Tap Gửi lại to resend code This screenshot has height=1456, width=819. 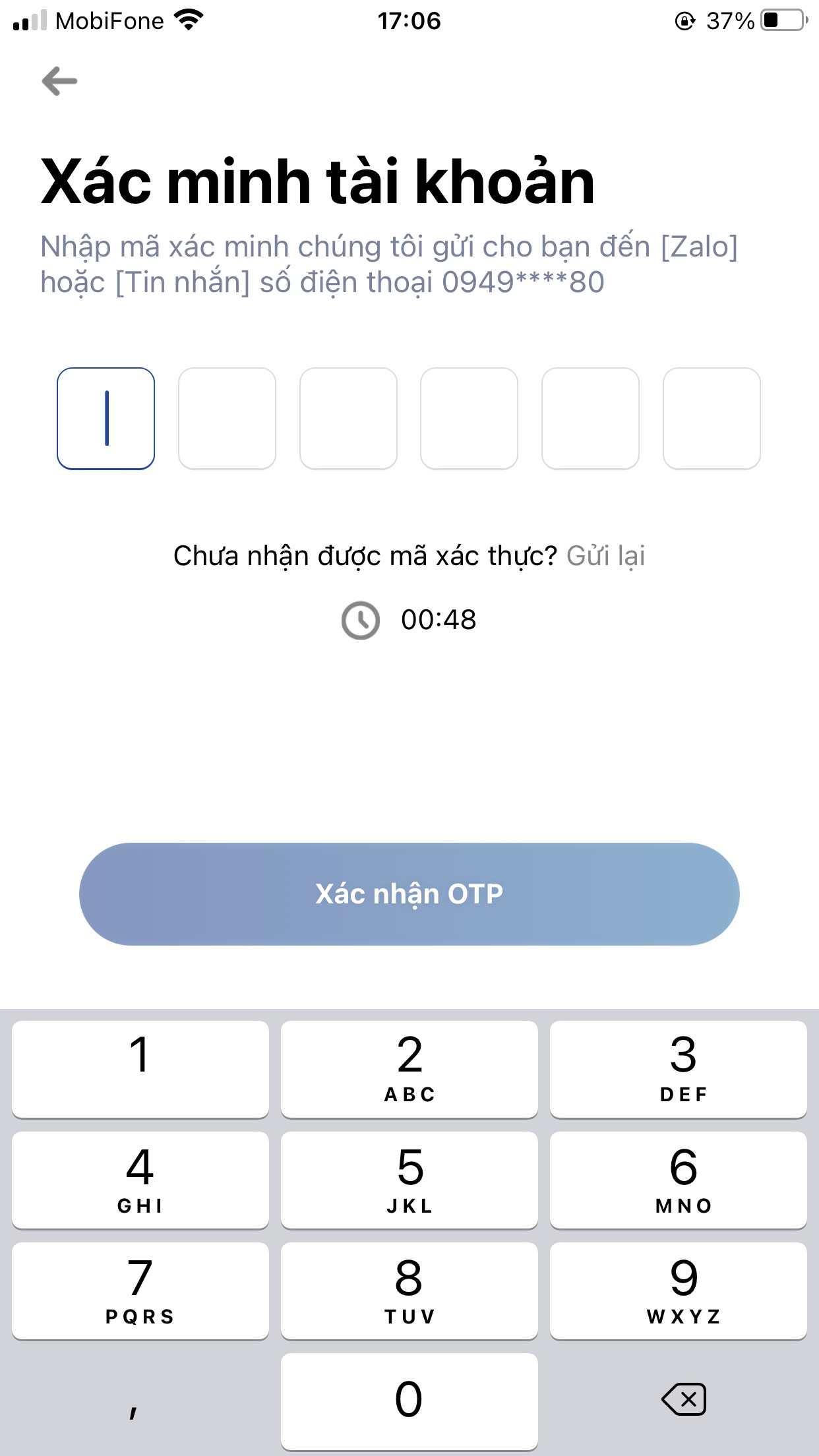click(x=605, y=556)
